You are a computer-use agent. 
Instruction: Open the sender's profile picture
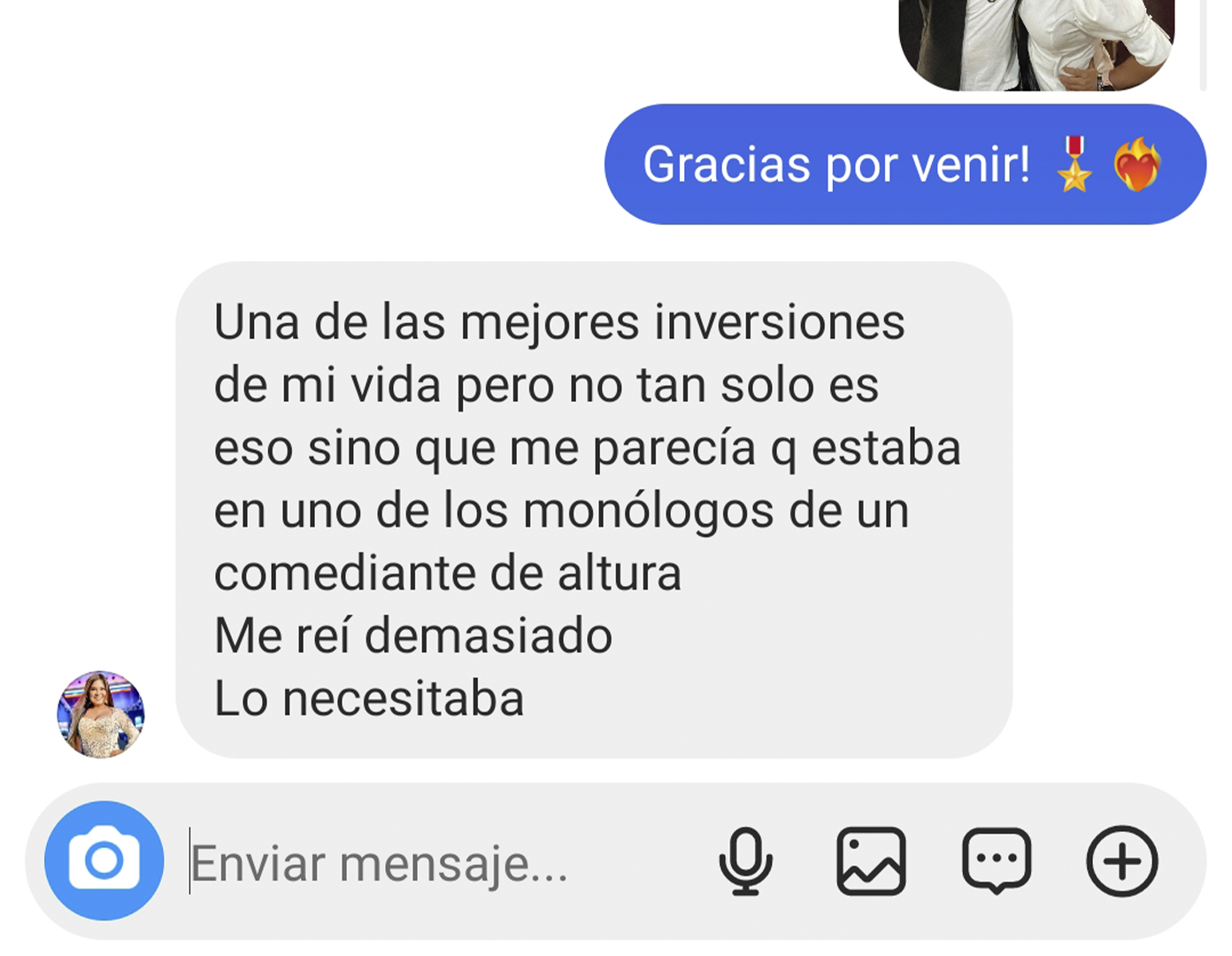(x=101, y=714)
